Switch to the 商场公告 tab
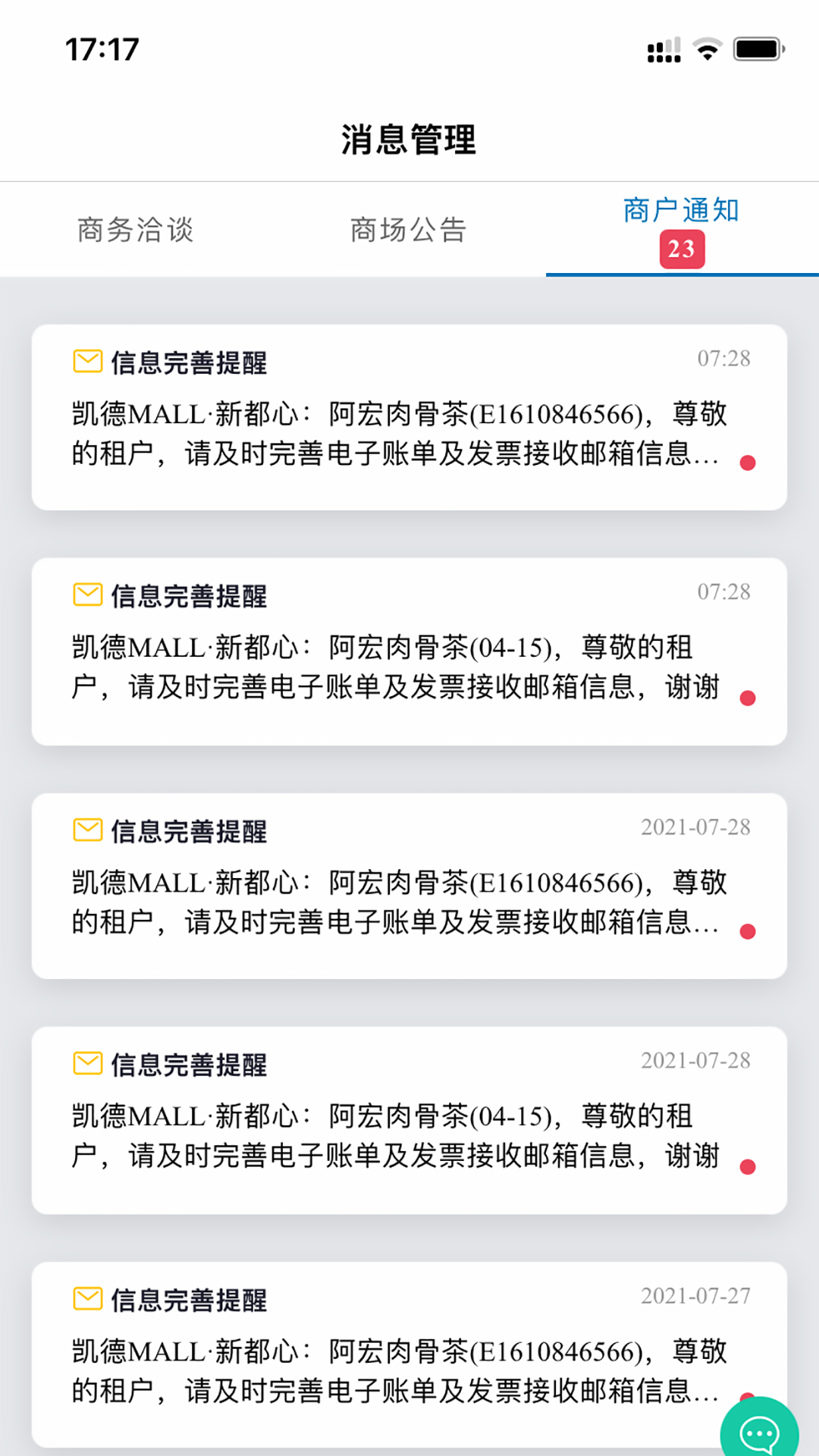 (x=409, y=230)
